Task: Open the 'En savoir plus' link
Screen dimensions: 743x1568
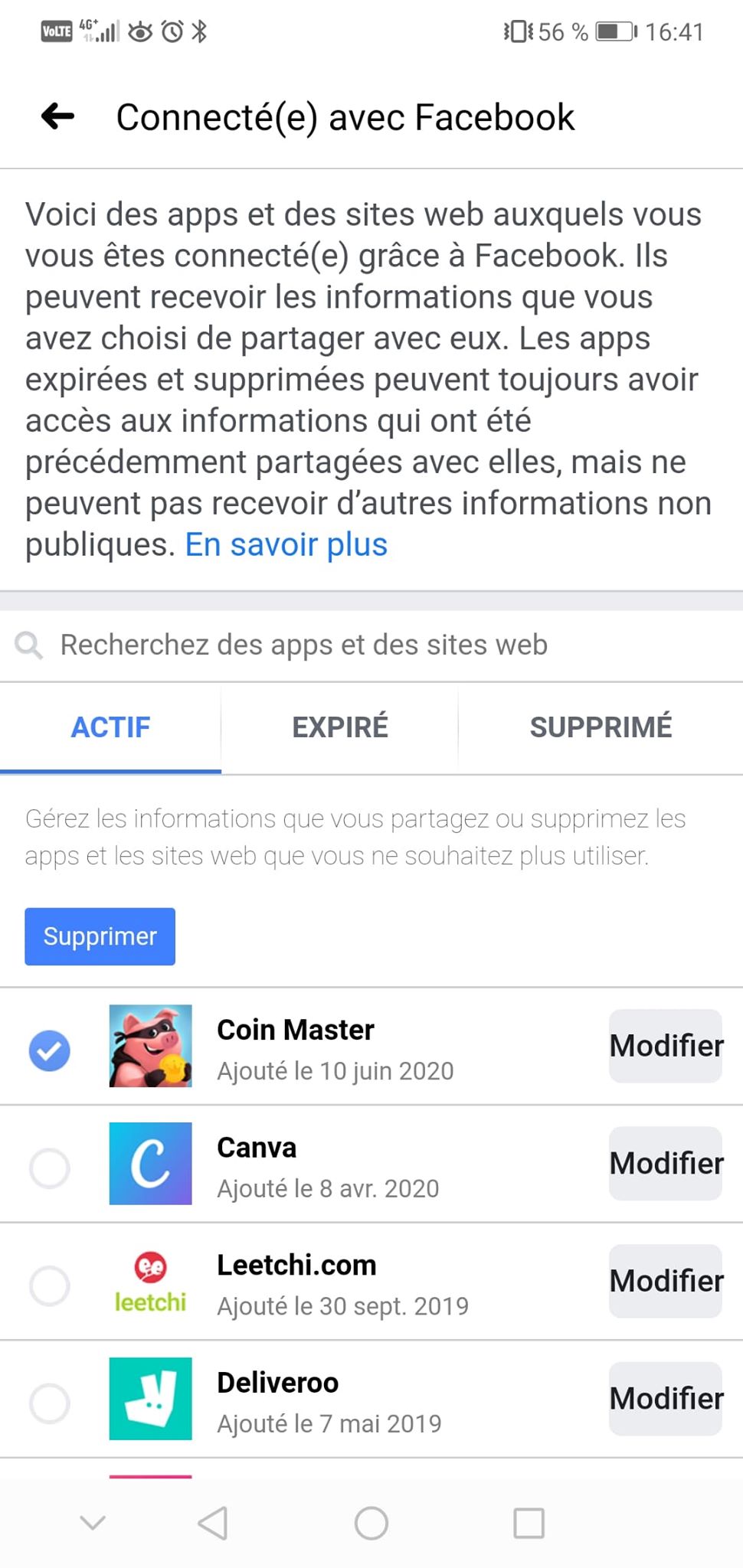Action: (x=286, y=545)
